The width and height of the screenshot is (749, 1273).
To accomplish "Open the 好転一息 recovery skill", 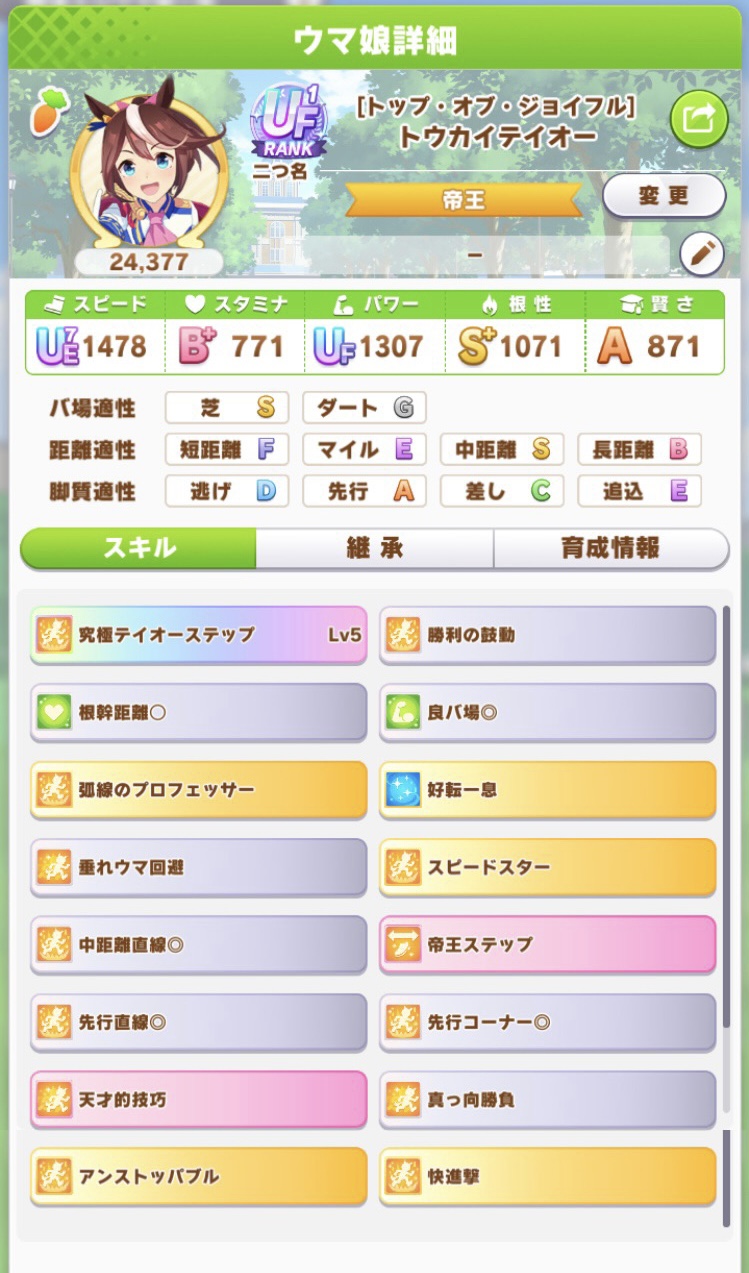I will click(x=547, y=790).
